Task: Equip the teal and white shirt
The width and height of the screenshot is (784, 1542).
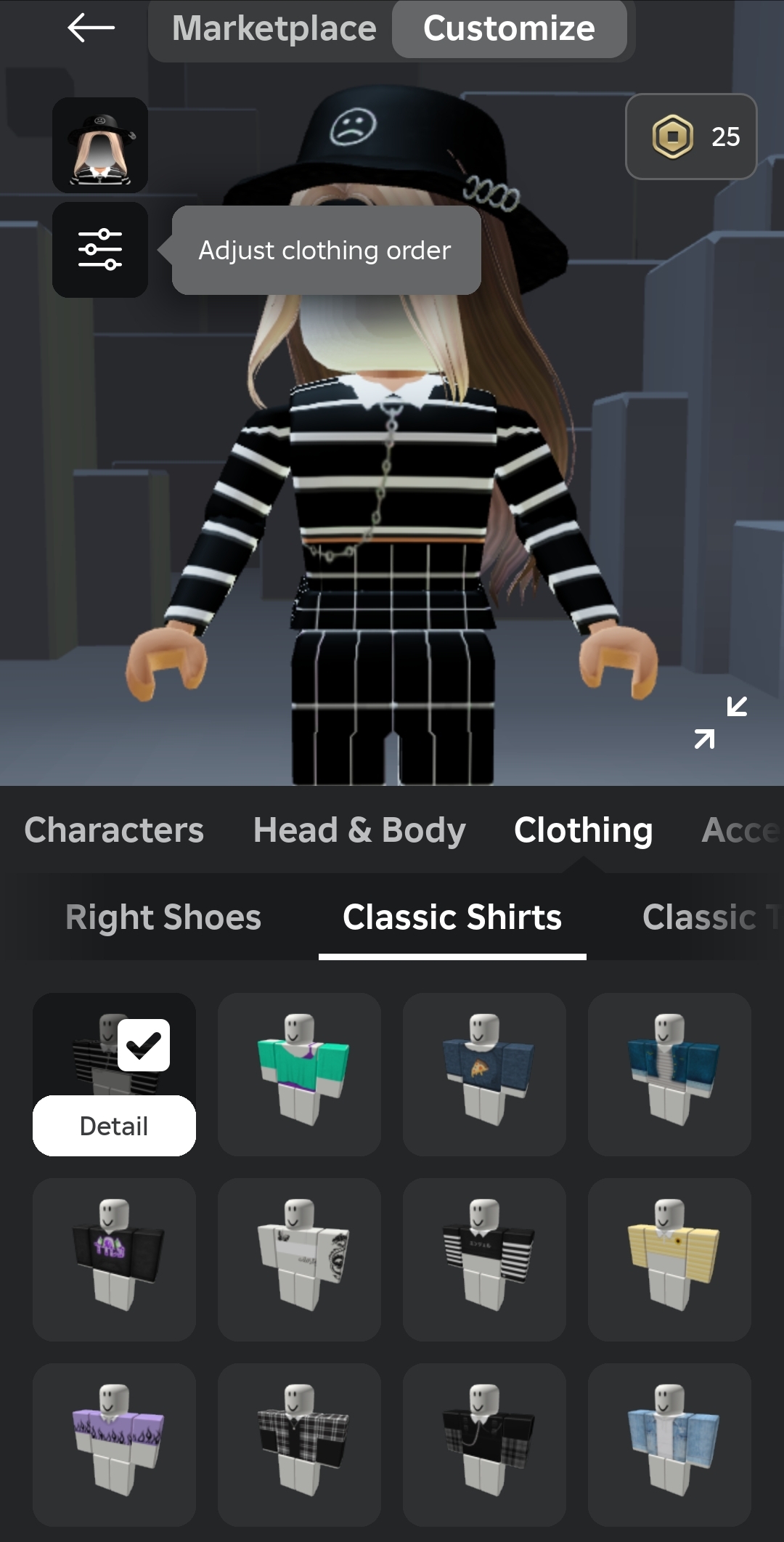Action: click(x=299, y=1074)
